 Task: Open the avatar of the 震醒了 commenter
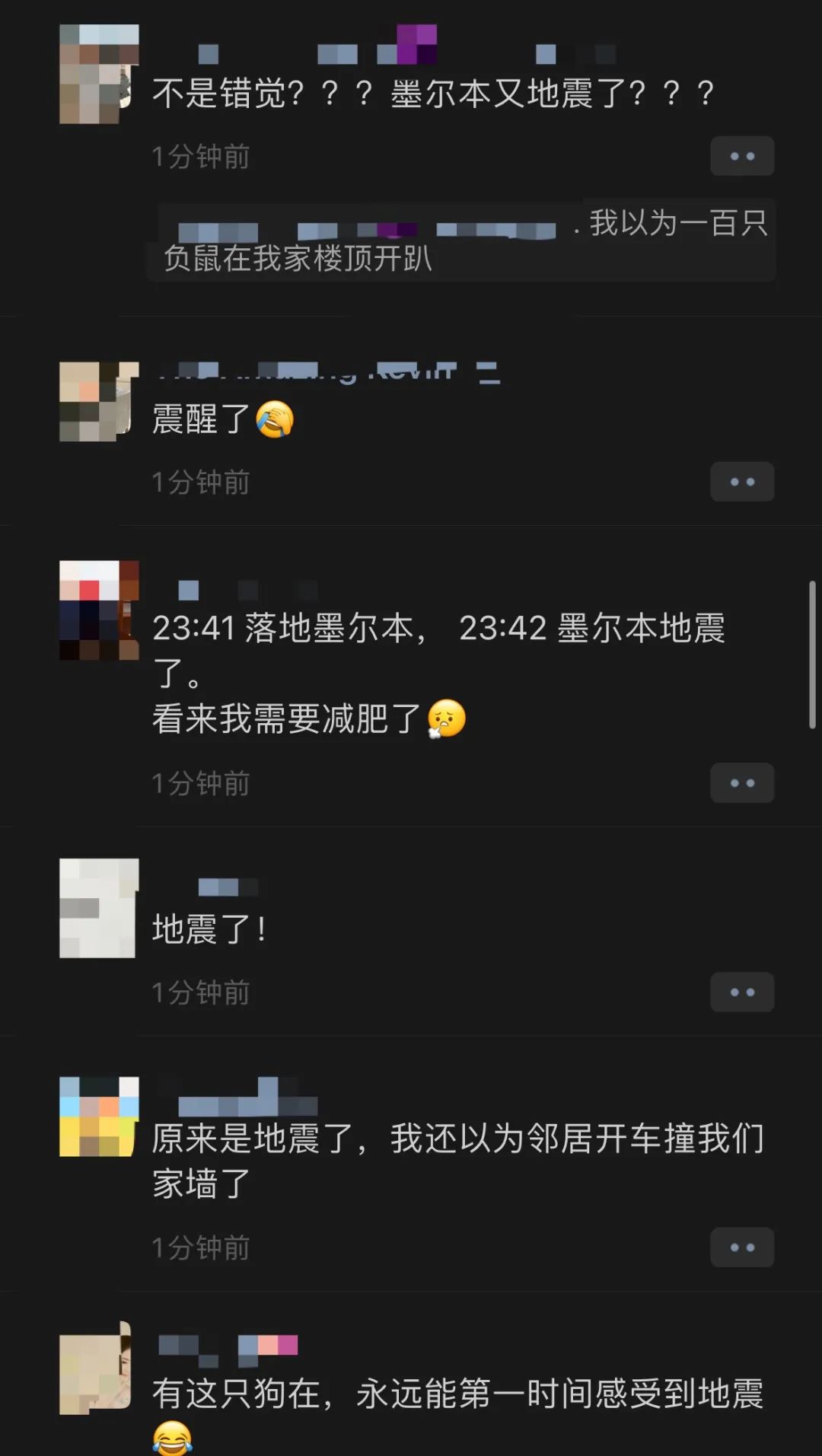98,401
